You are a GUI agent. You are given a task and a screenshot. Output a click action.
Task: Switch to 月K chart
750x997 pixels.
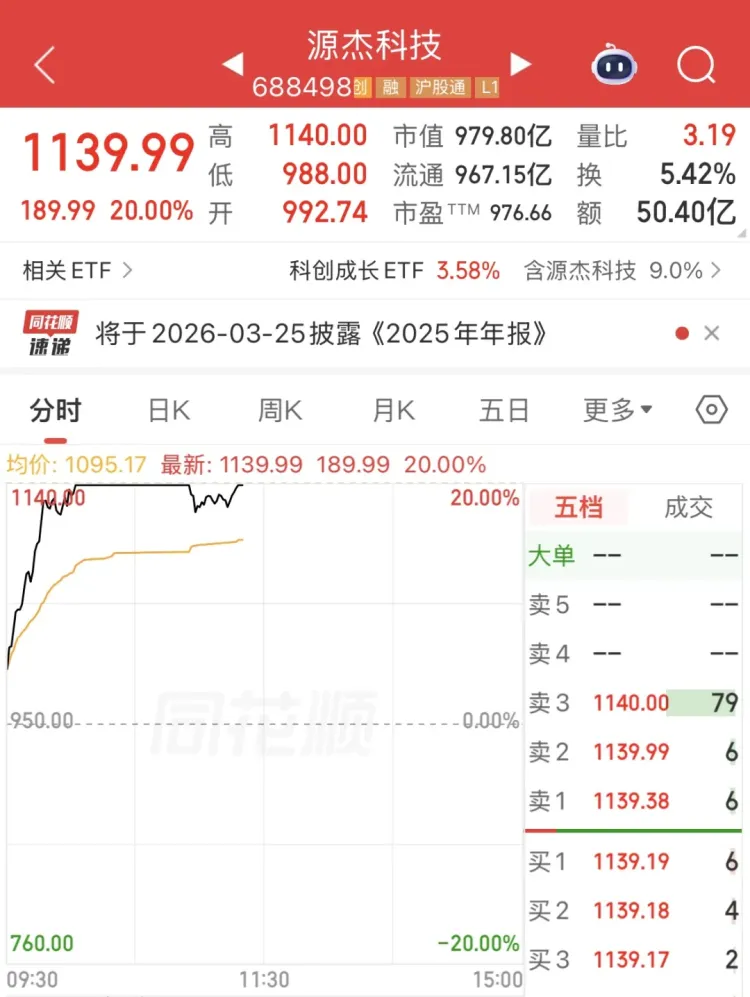(393, 410)
